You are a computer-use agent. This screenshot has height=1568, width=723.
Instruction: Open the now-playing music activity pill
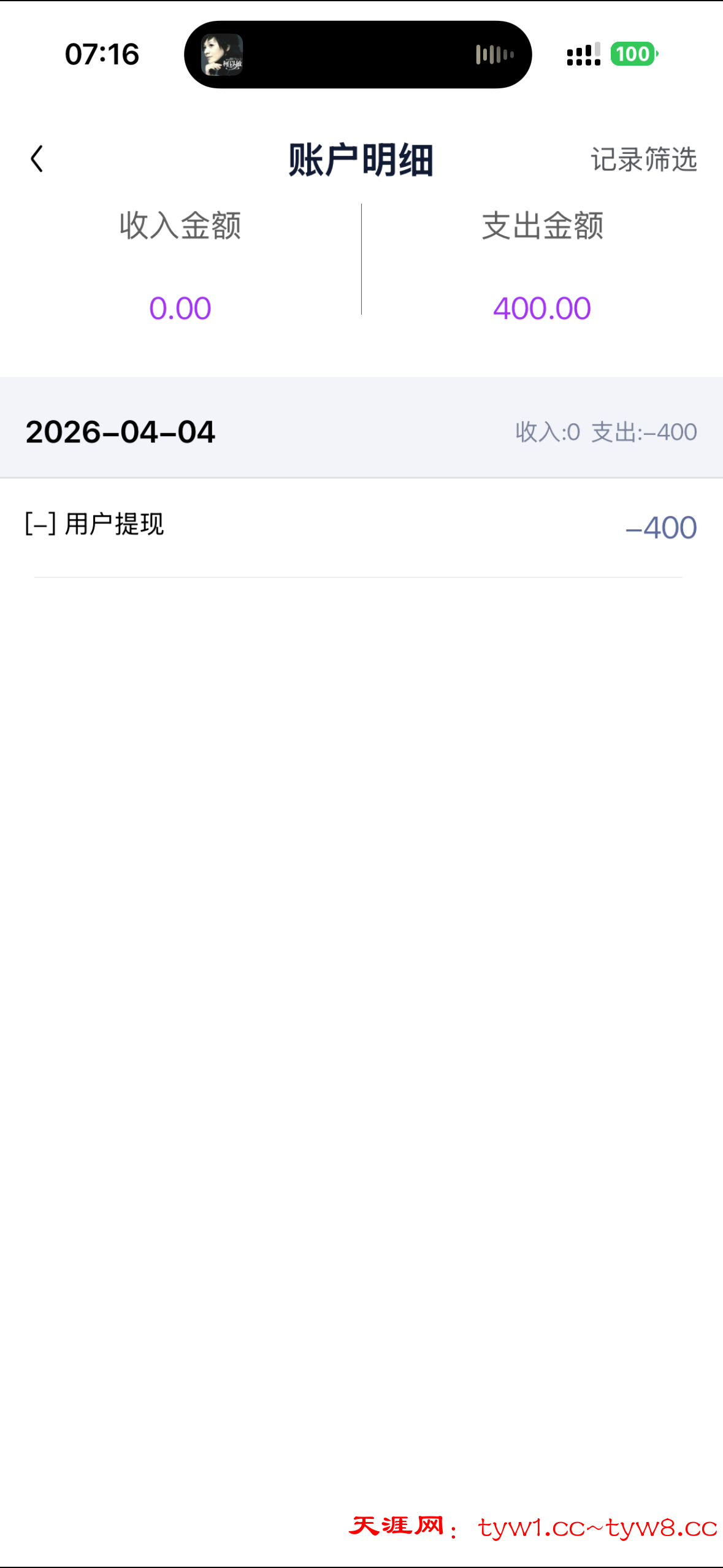click(358, 55)
